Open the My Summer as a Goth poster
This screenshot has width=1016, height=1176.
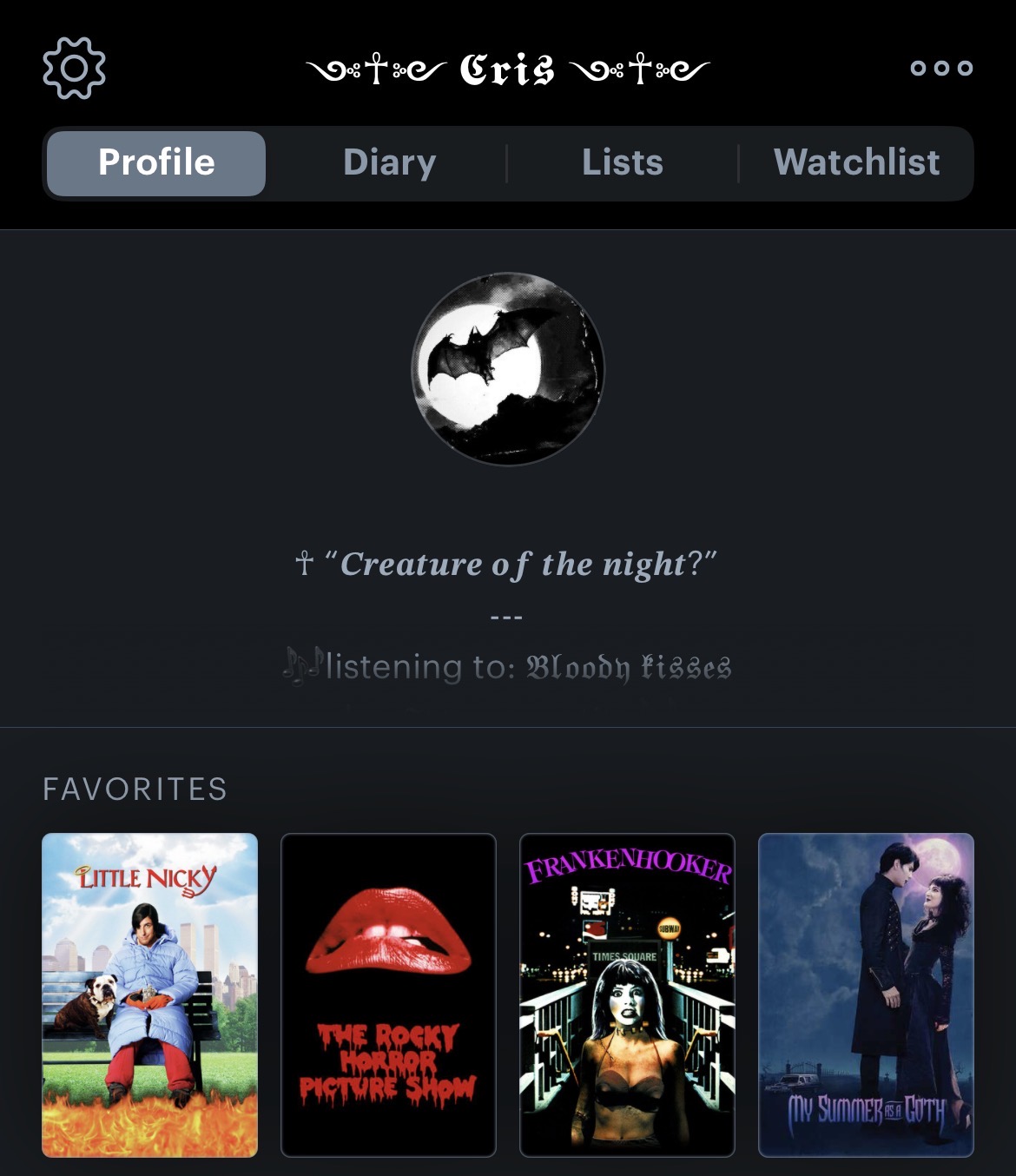[866, 994]
